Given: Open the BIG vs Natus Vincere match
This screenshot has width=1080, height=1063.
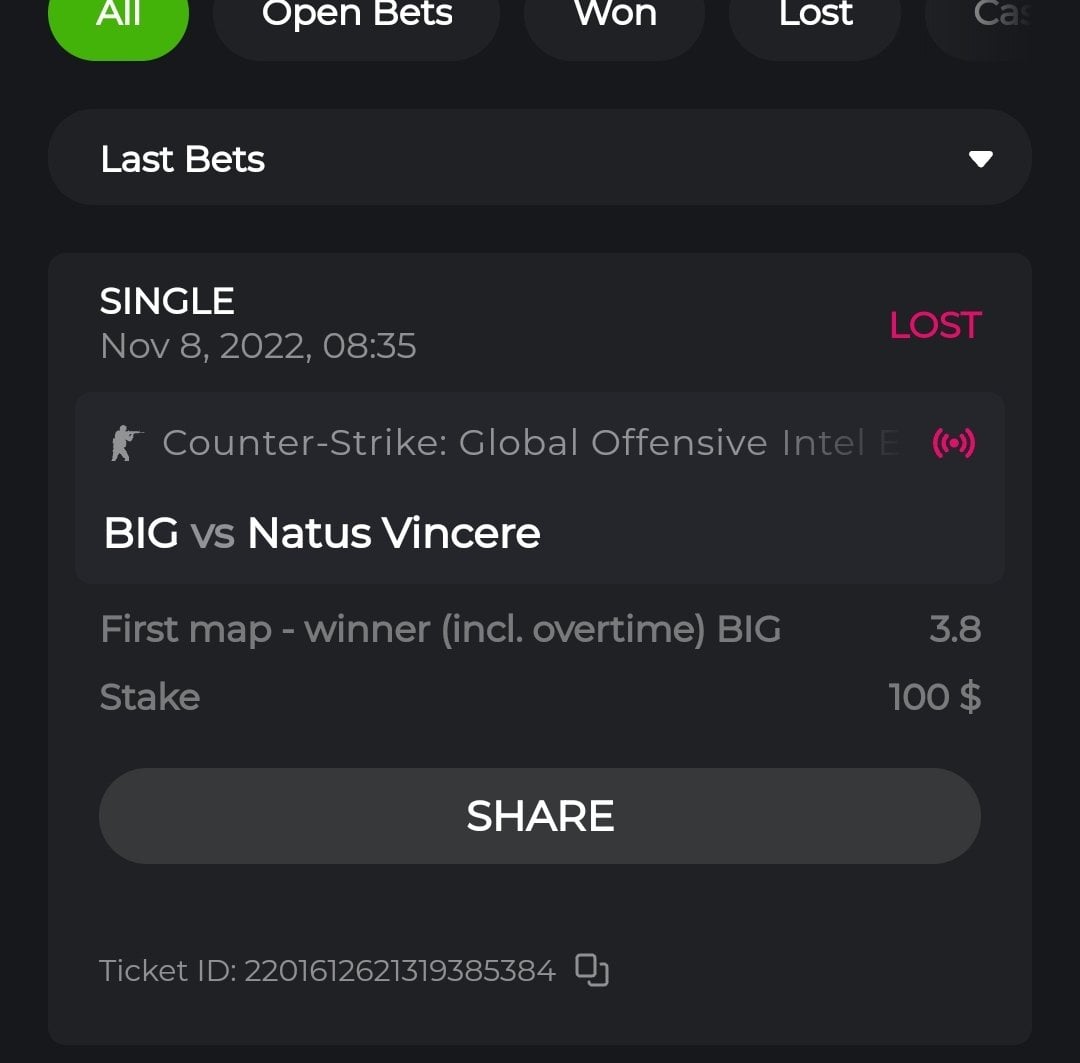Looking at the screenshot, I should click(x=322, y=533).
